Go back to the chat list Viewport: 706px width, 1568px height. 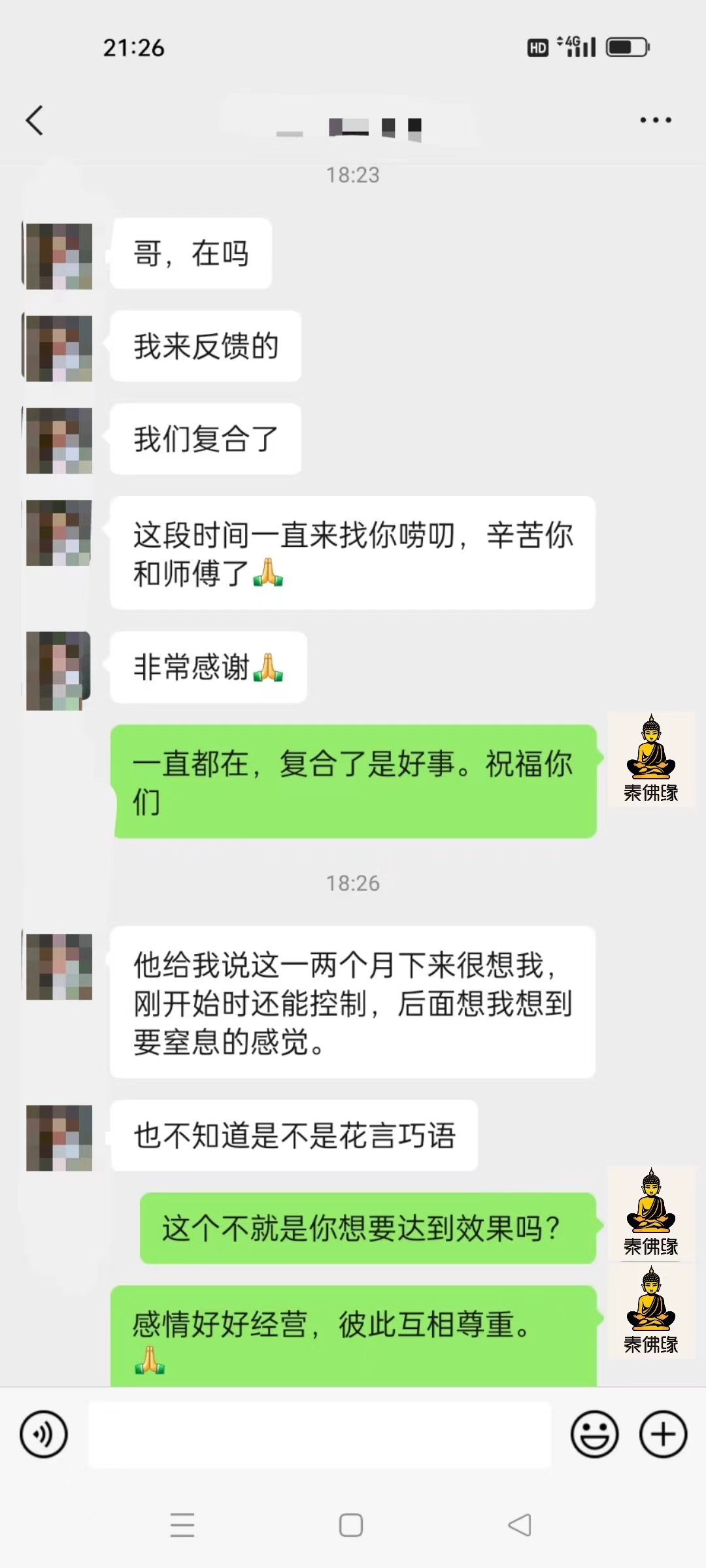[x=35, y=120]
